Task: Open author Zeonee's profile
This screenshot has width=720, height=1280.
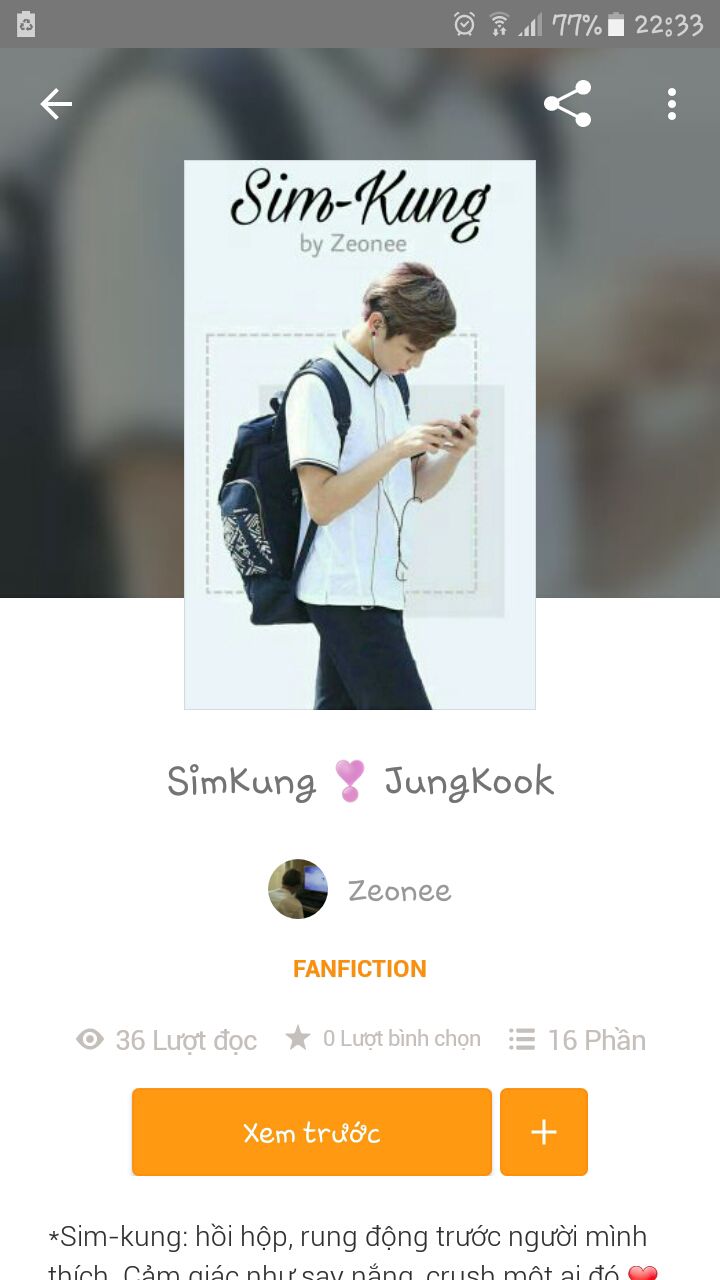Action: [x=360, y=889]
